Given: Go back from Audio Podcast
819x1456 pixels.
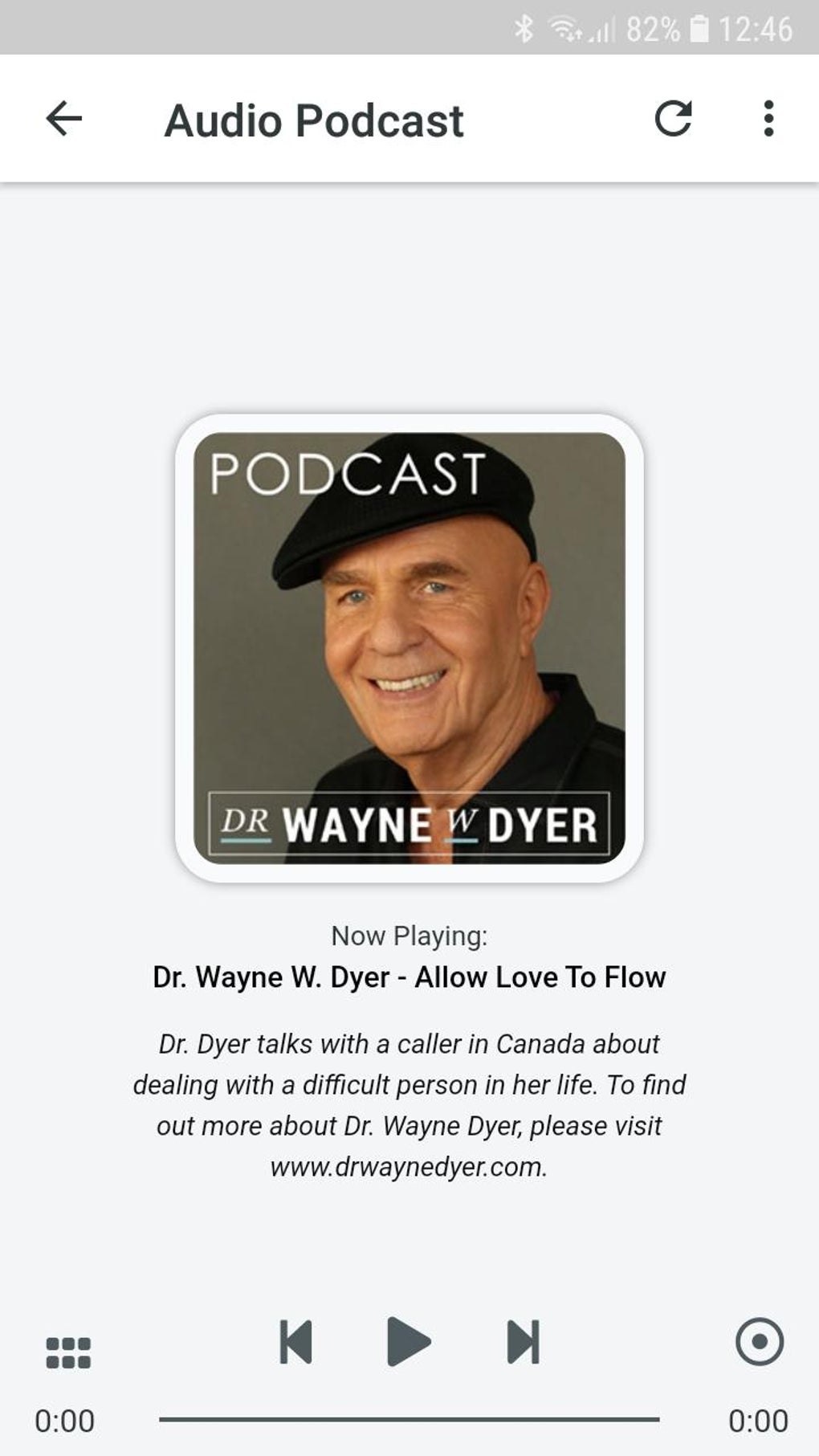Looking at the screenshot, I should point(64,120).
